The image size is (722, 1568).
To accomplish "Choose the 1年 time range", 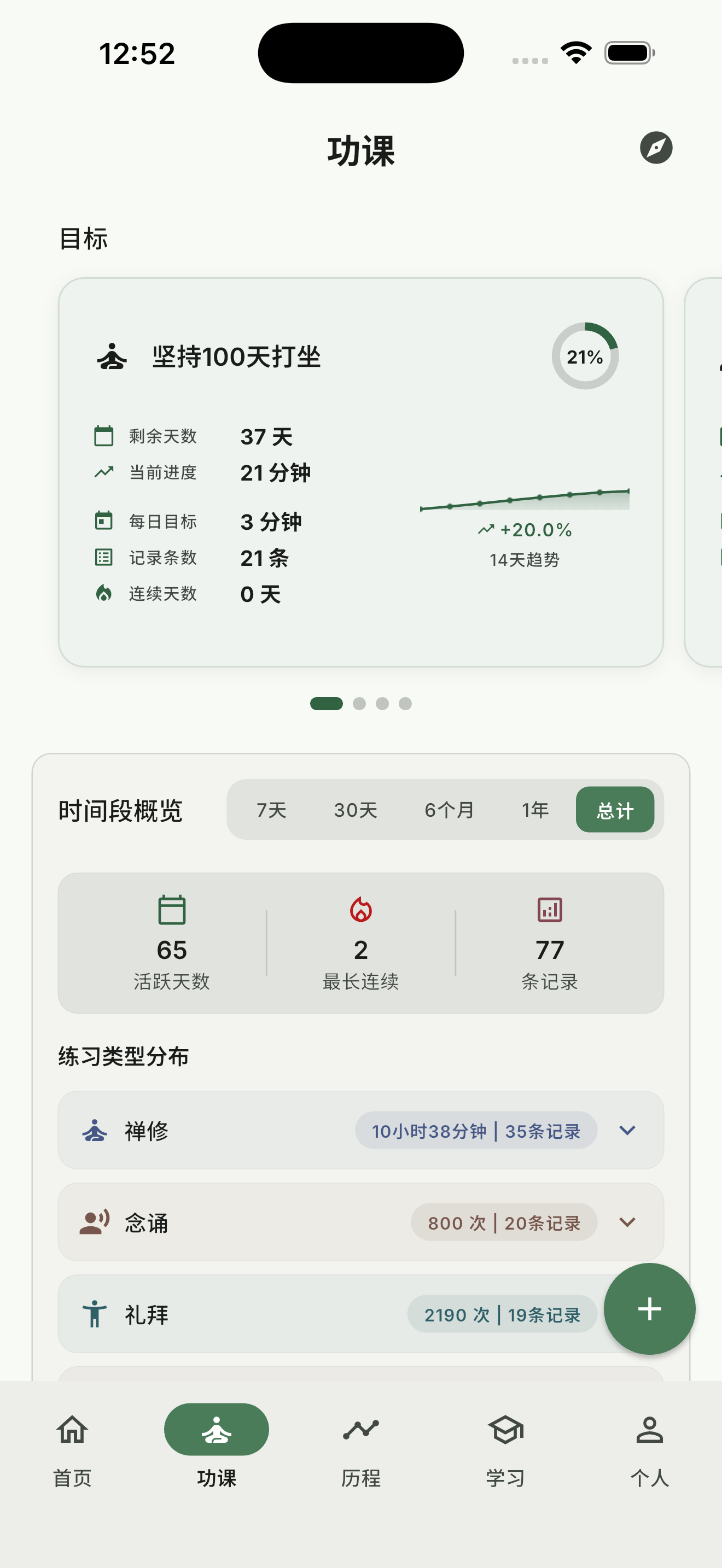I will click(x=535, y=810).
